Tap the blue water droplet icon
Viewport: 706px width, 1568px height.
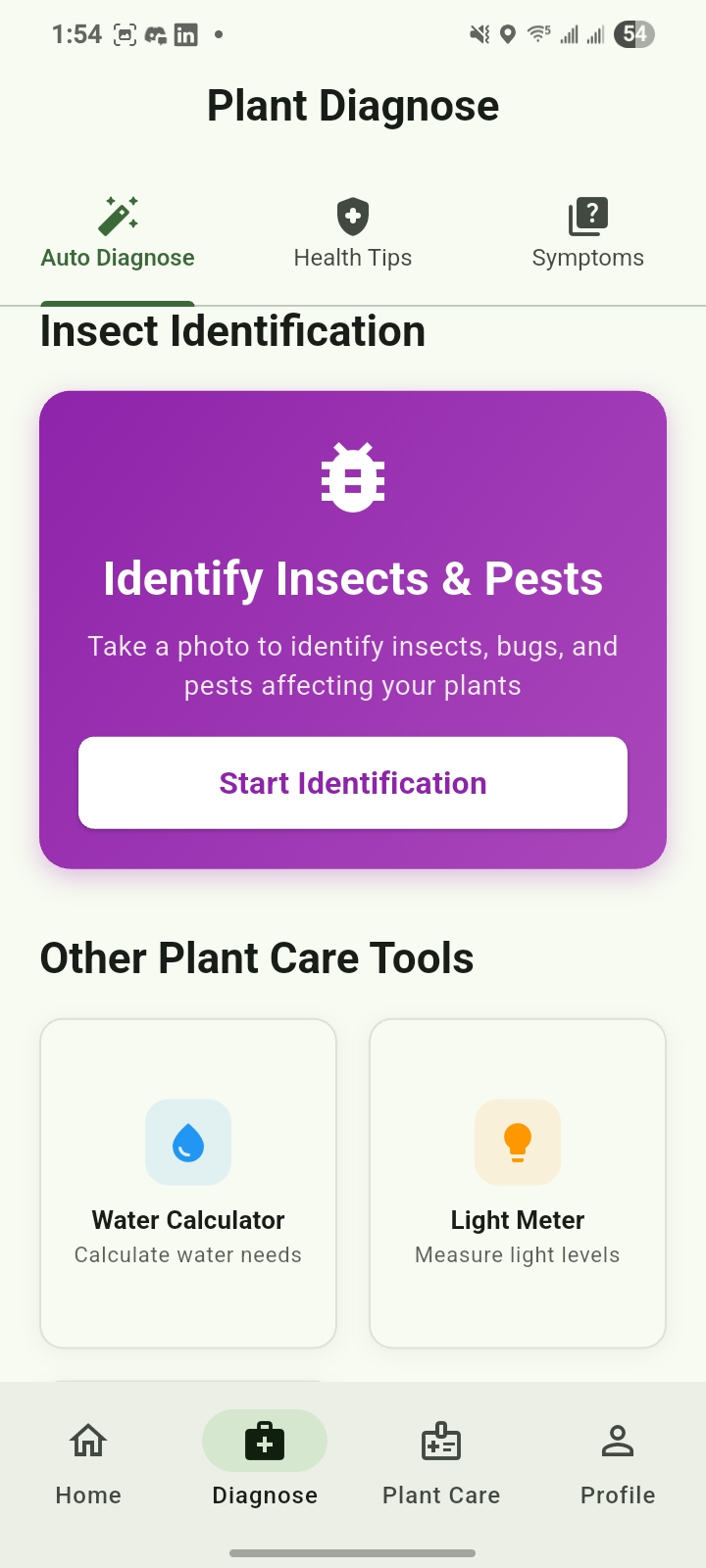pos(187,1141)
